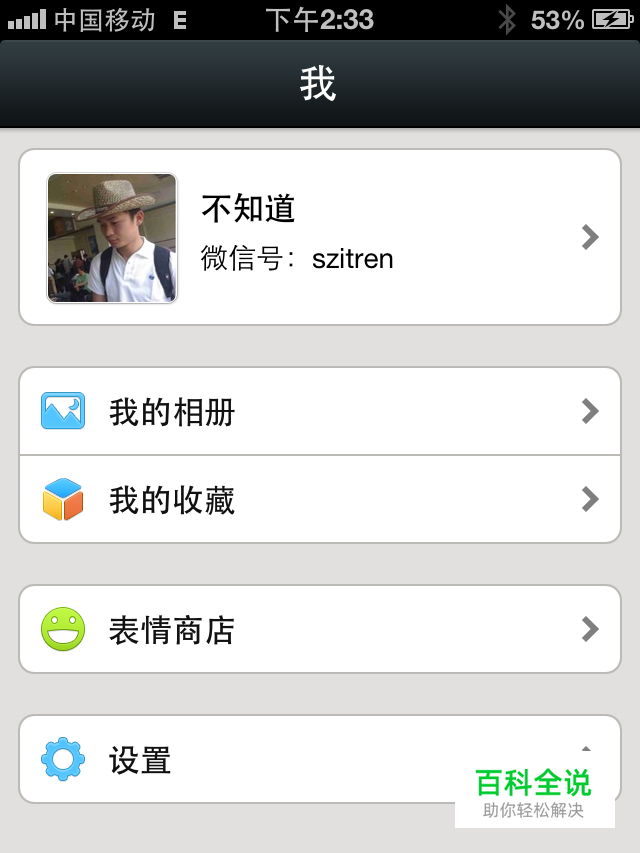
Task: Open 设置 (Settings)
Action: point(250,760)
